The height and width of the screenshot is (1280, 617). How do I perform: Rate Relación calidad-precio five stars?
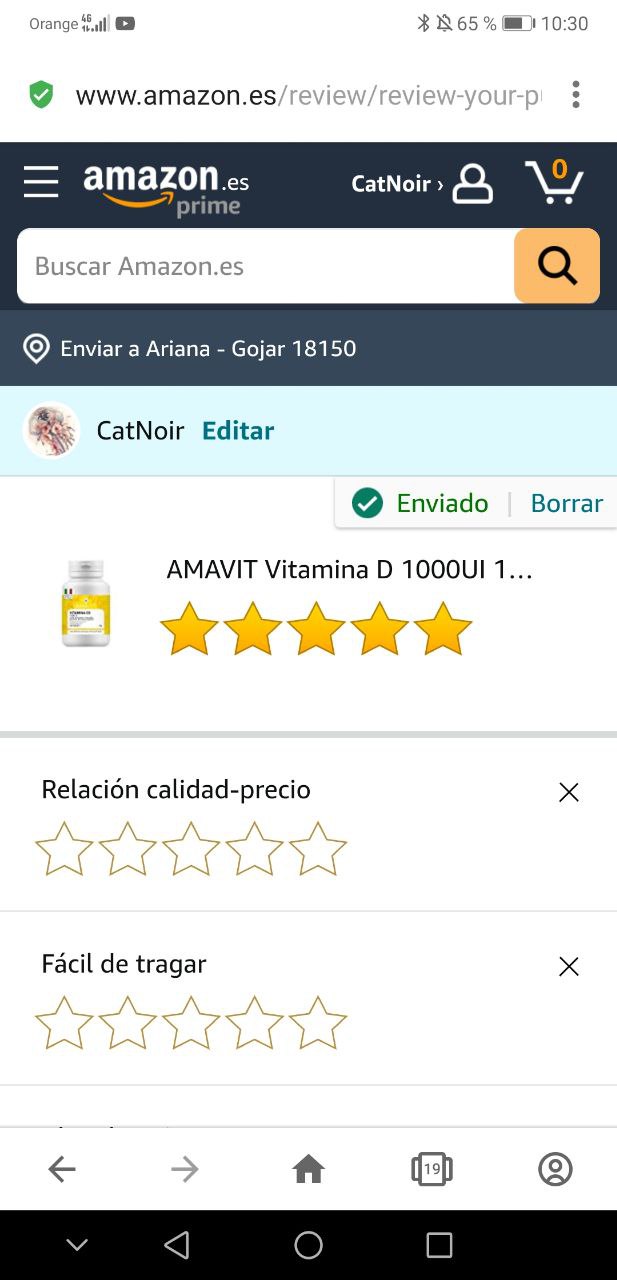pyautogui.click(x=318, y=849)
